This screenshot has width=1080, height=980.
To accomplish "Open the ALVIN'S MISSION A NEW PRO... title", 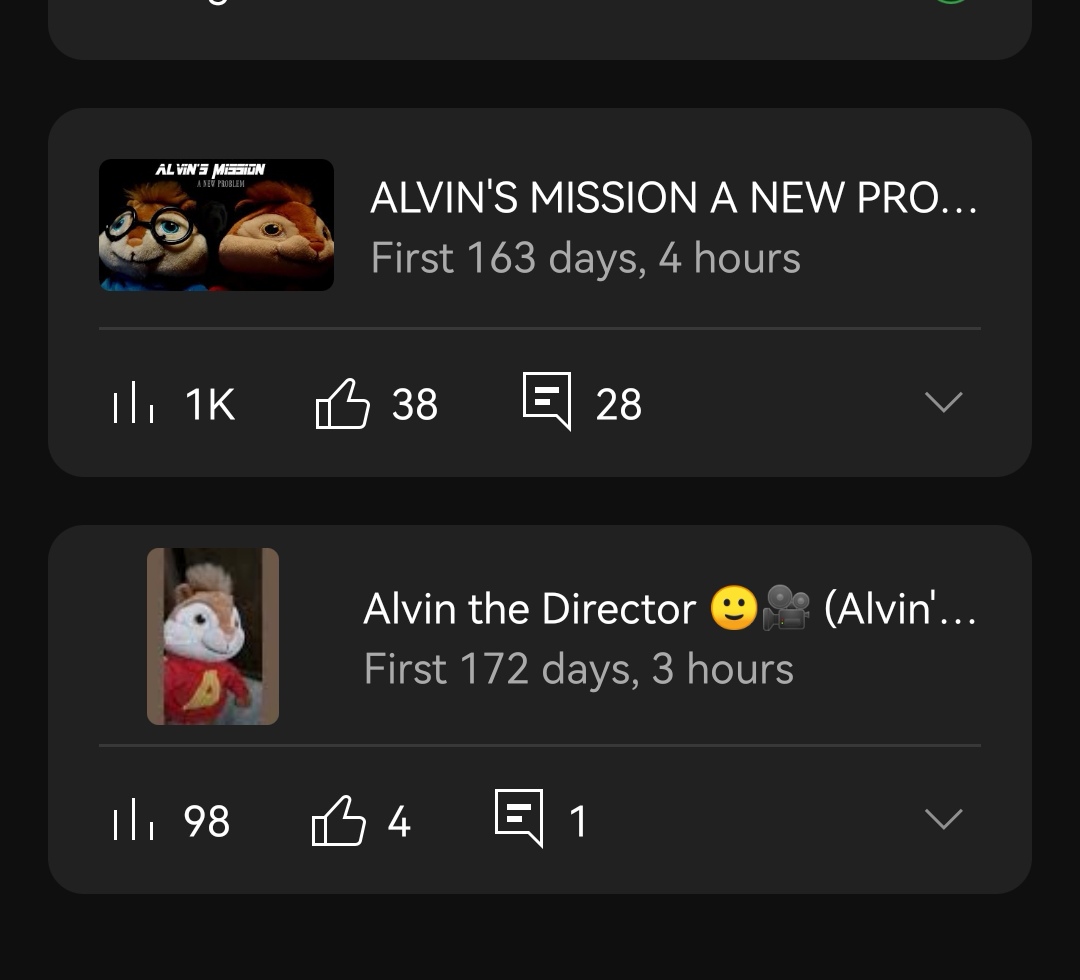I will pos(673,198).
